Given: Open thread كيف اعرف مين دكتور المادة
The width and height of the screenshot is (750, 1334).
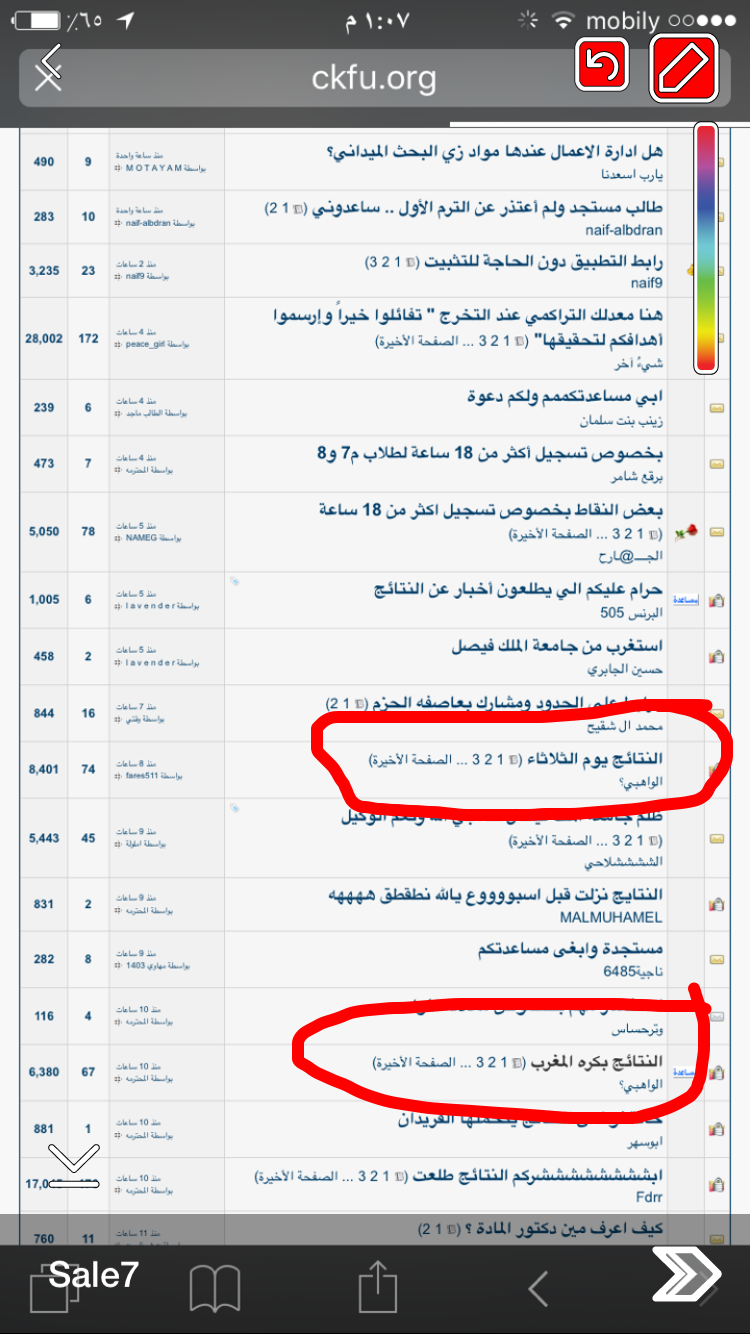Looking at the screenshot, I should [570, 1228].
